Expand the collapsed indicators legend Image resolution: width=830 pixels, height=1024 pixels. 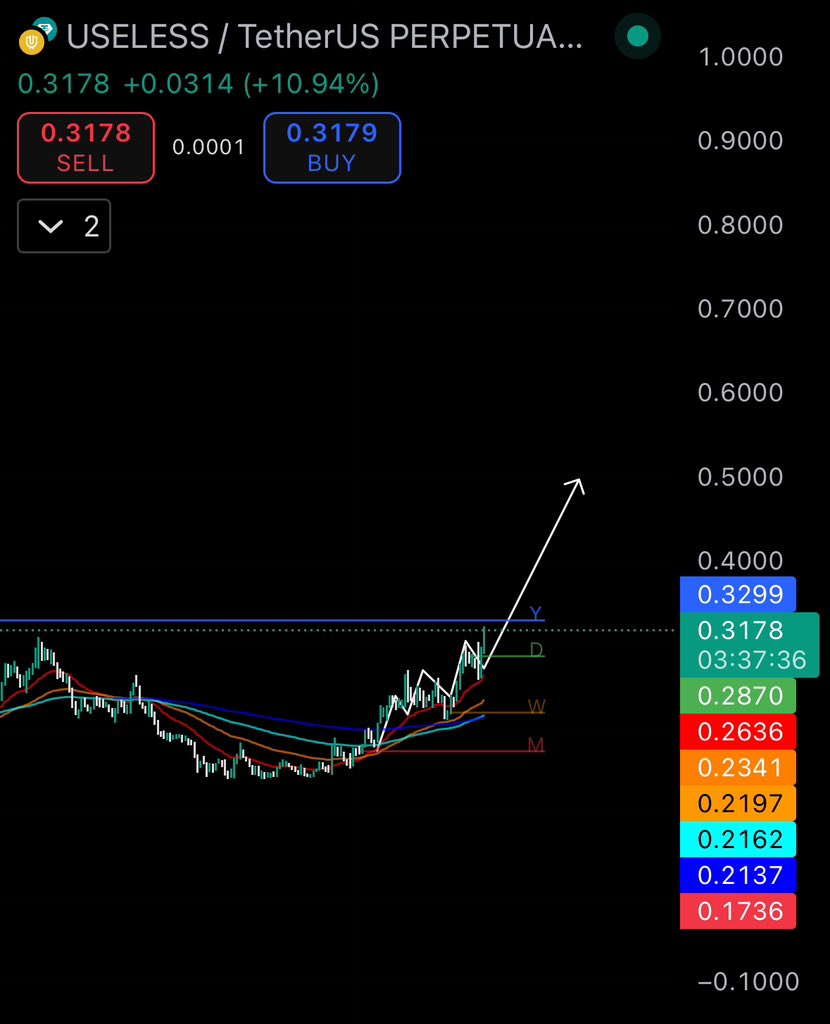63,226
